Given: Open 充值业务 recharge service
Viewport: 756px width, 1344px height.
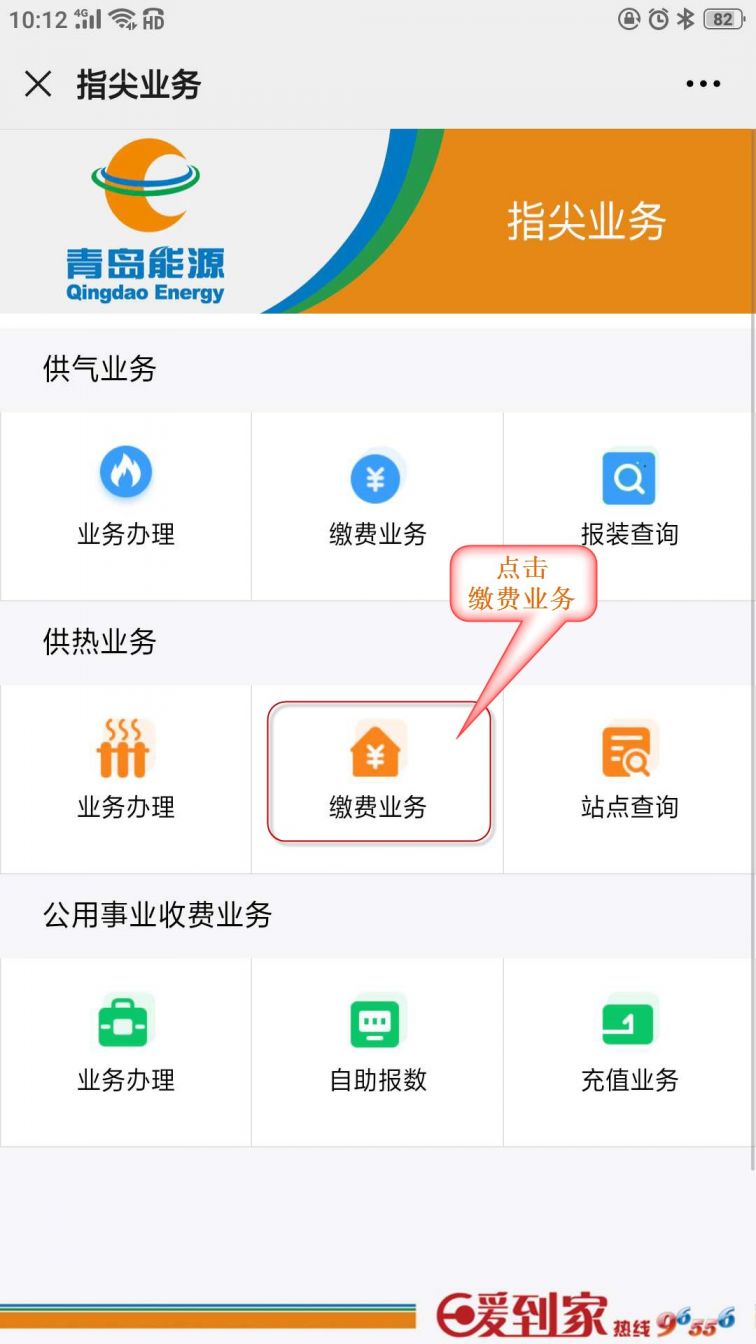Looking at the screenshot, I should tap(629, 1044).
